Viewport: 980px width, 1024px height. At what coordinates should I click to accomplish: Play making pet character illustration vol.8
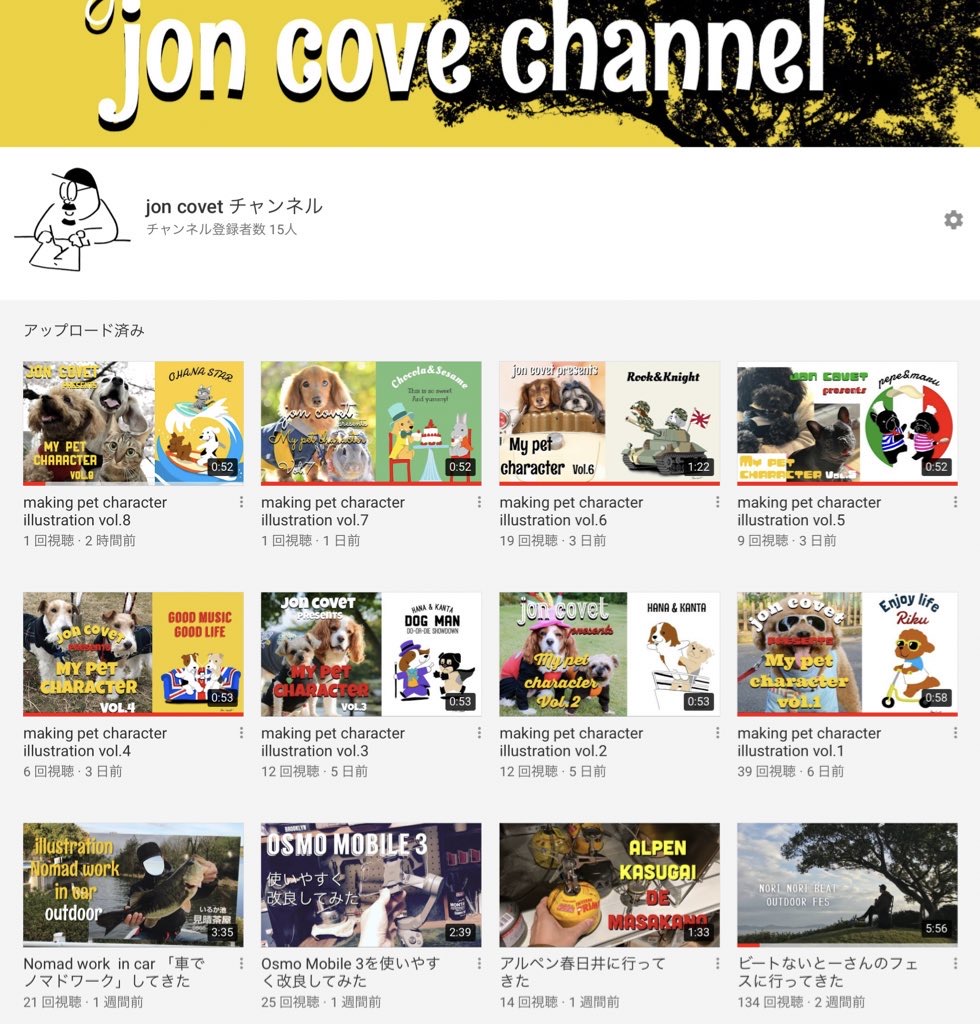point(133,423)
